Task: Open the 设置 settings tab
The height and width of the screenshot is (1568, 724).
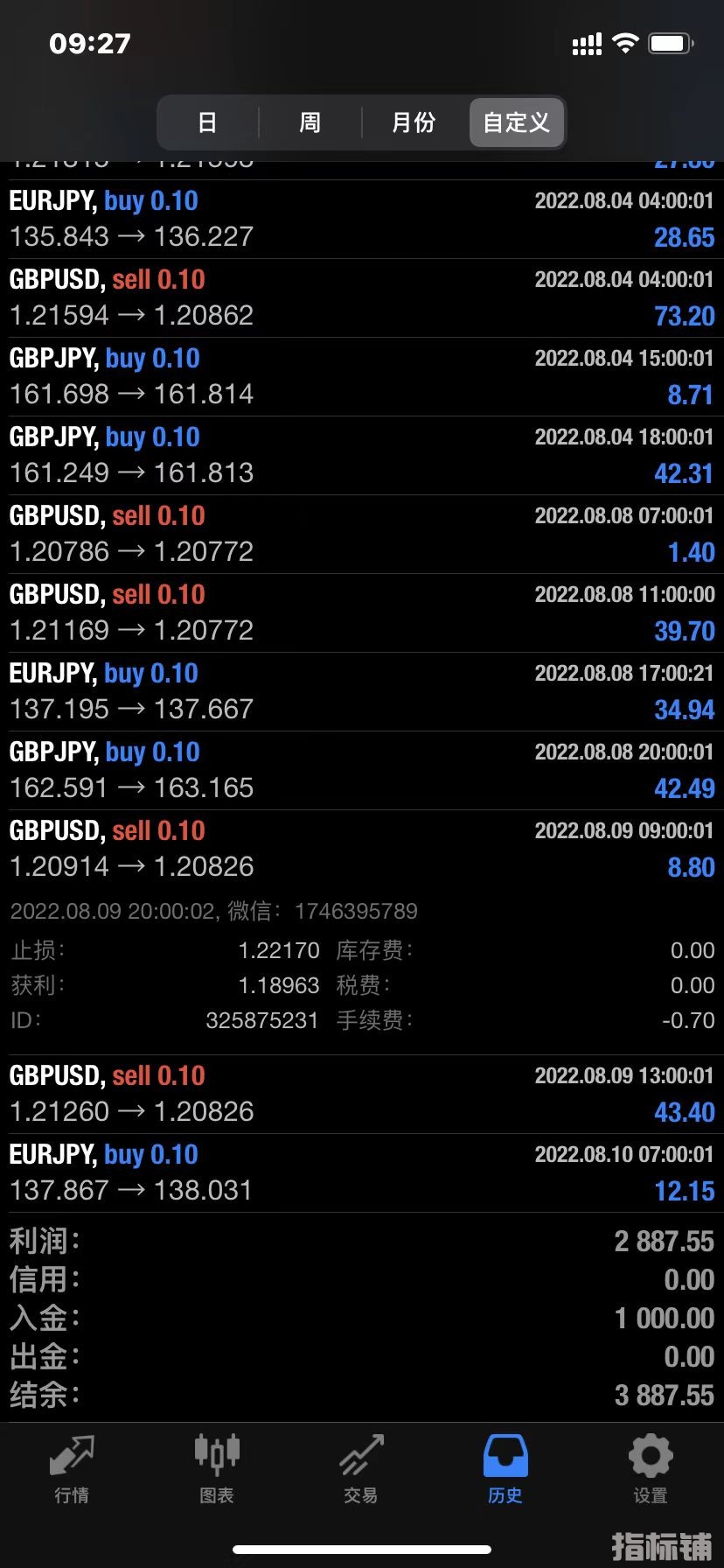Action: coord(650,1470)
